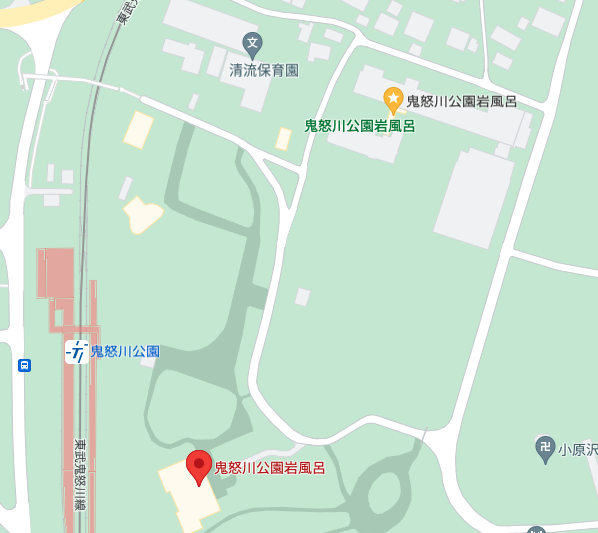
Task: Select the 鬼怒川公園 train station icon
Action: point(77,352)
